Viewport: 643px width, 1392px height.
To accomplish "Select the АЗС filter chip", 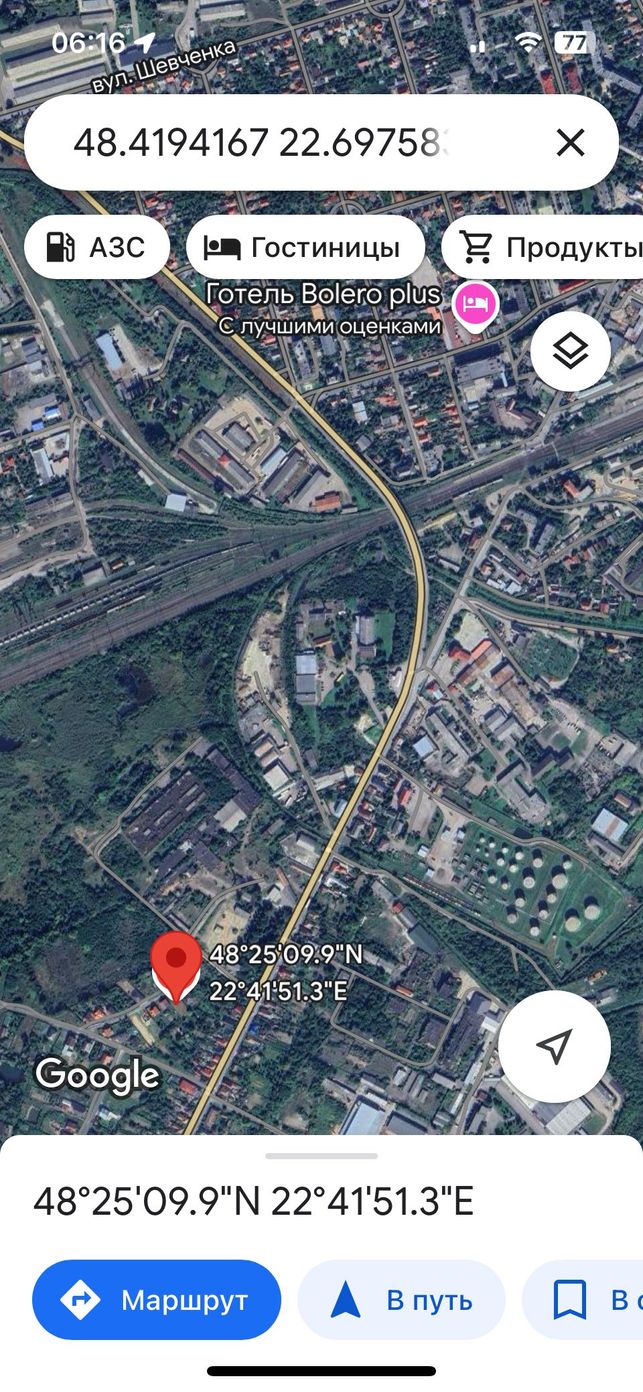I will (x=97, y=247).
